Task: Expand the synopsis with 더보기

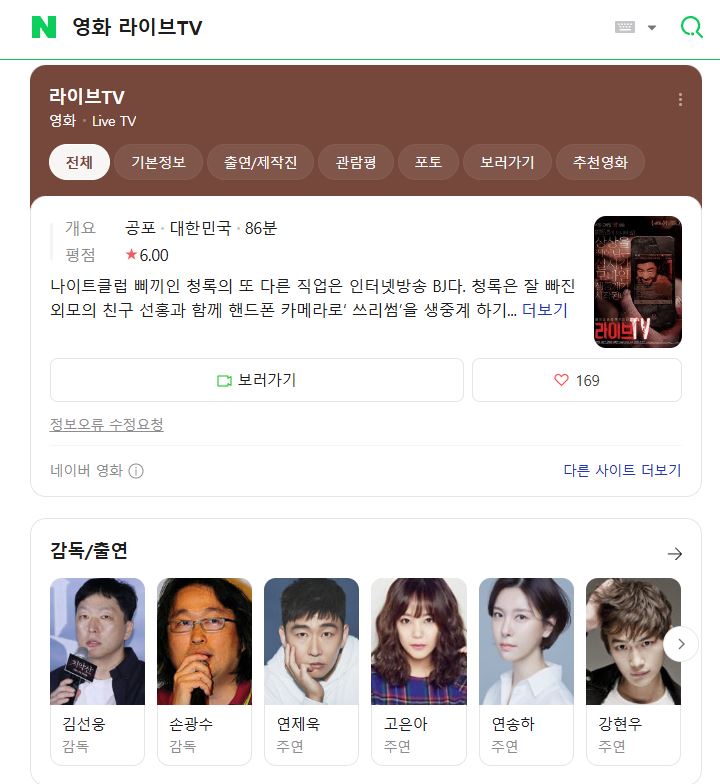Action: point(545,310)
